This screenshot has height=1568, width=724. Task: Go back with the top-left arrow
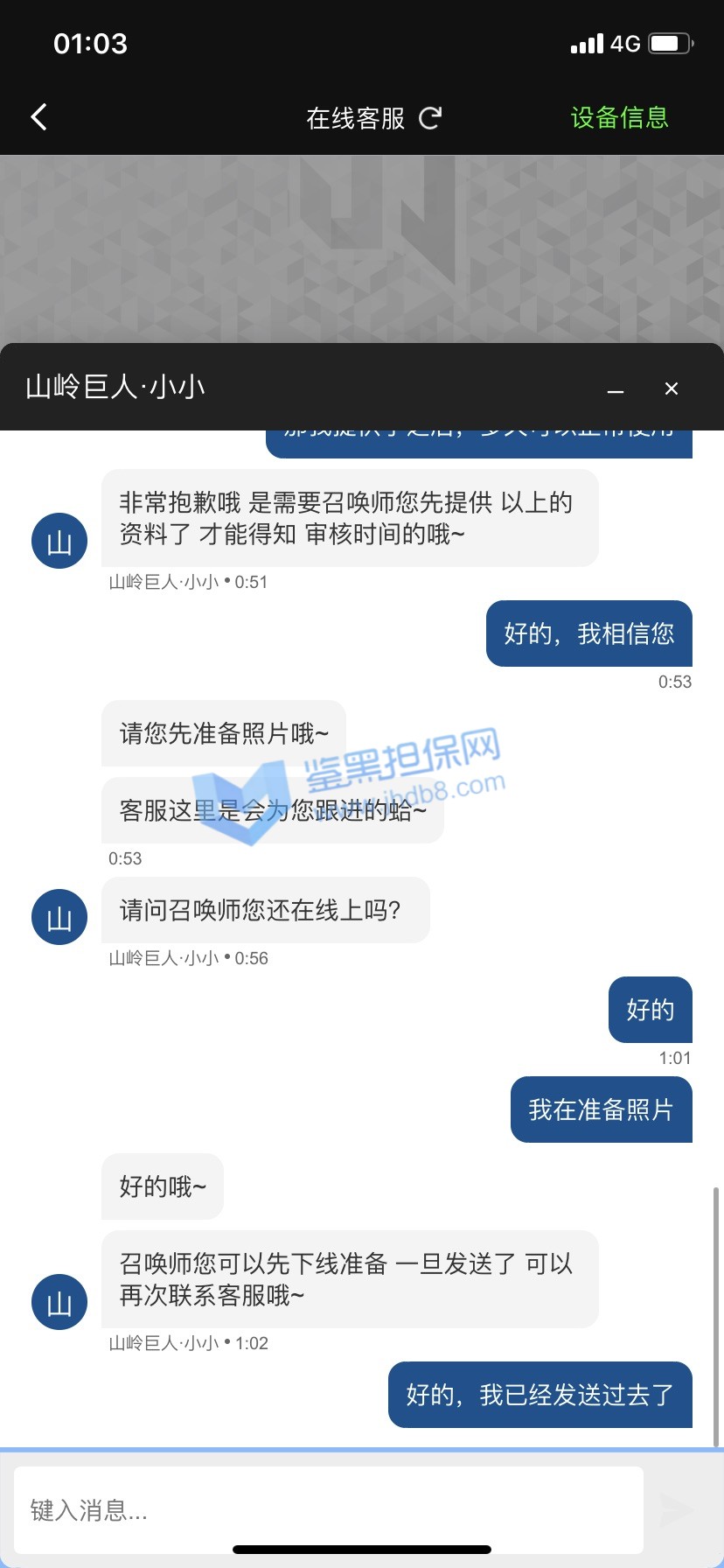(38, 117)
